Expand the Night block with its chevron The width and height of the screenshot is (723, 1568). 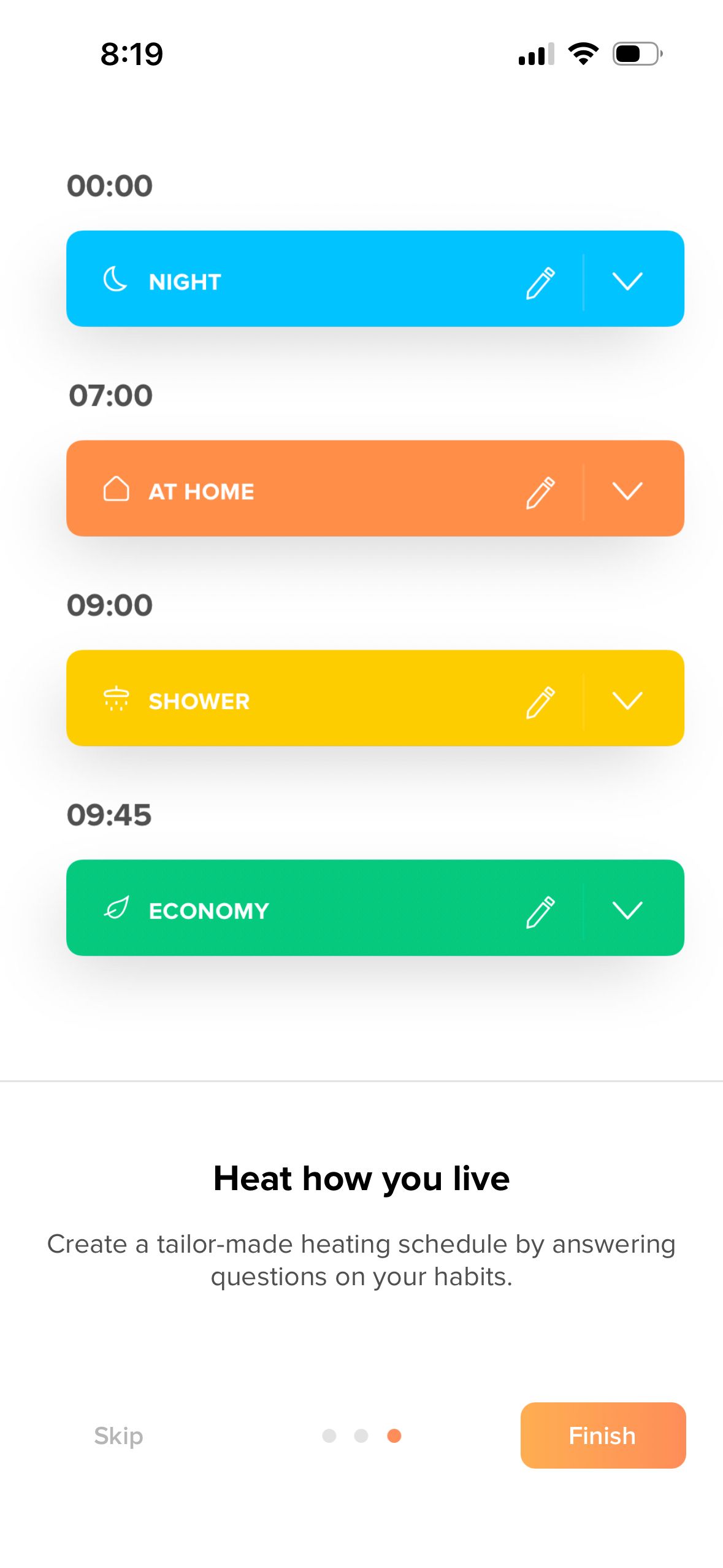pos(627,281)
